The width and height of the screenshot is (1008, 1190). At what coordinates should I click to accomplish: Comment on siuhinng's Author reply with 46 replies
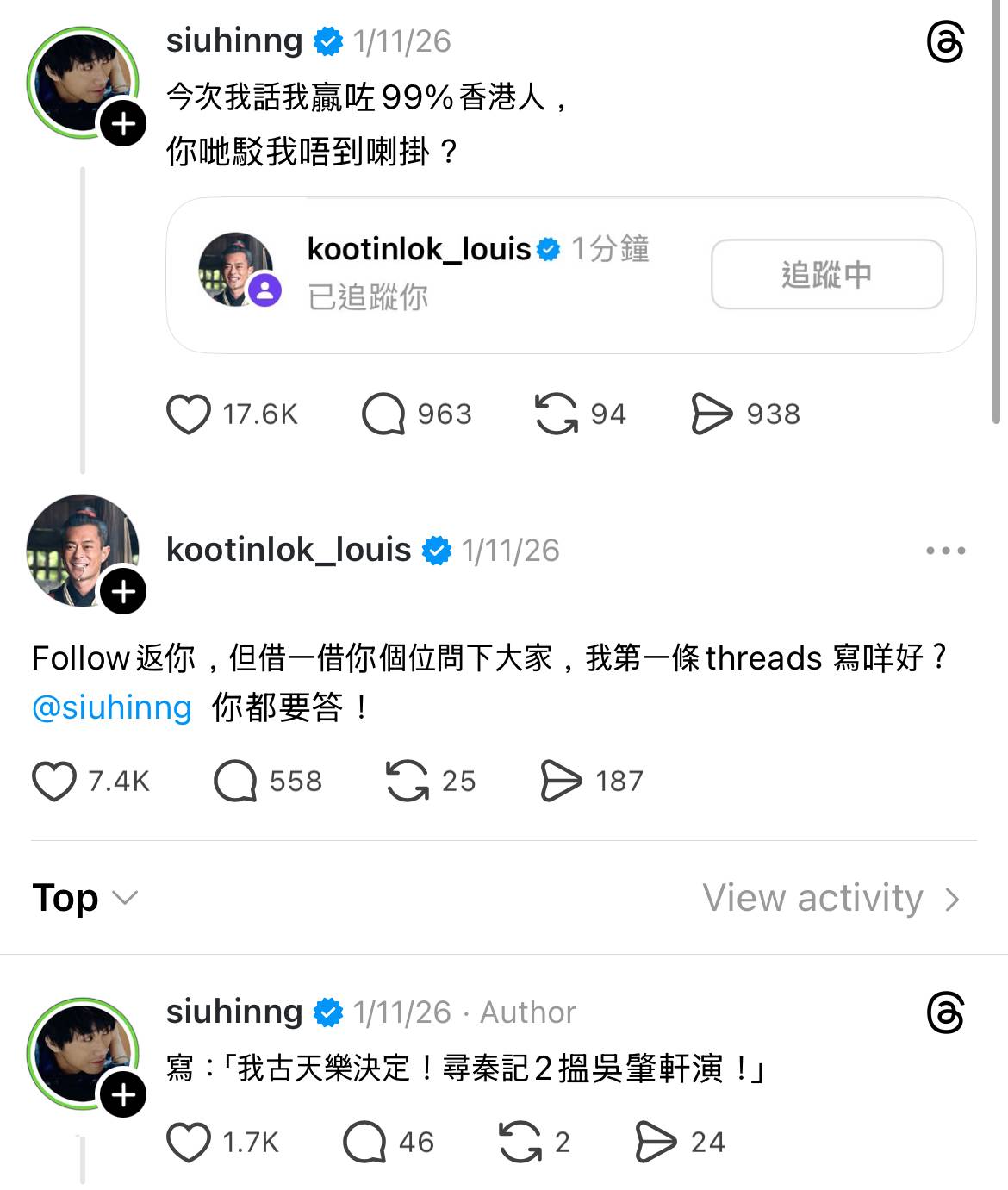tap(364, 1143)
